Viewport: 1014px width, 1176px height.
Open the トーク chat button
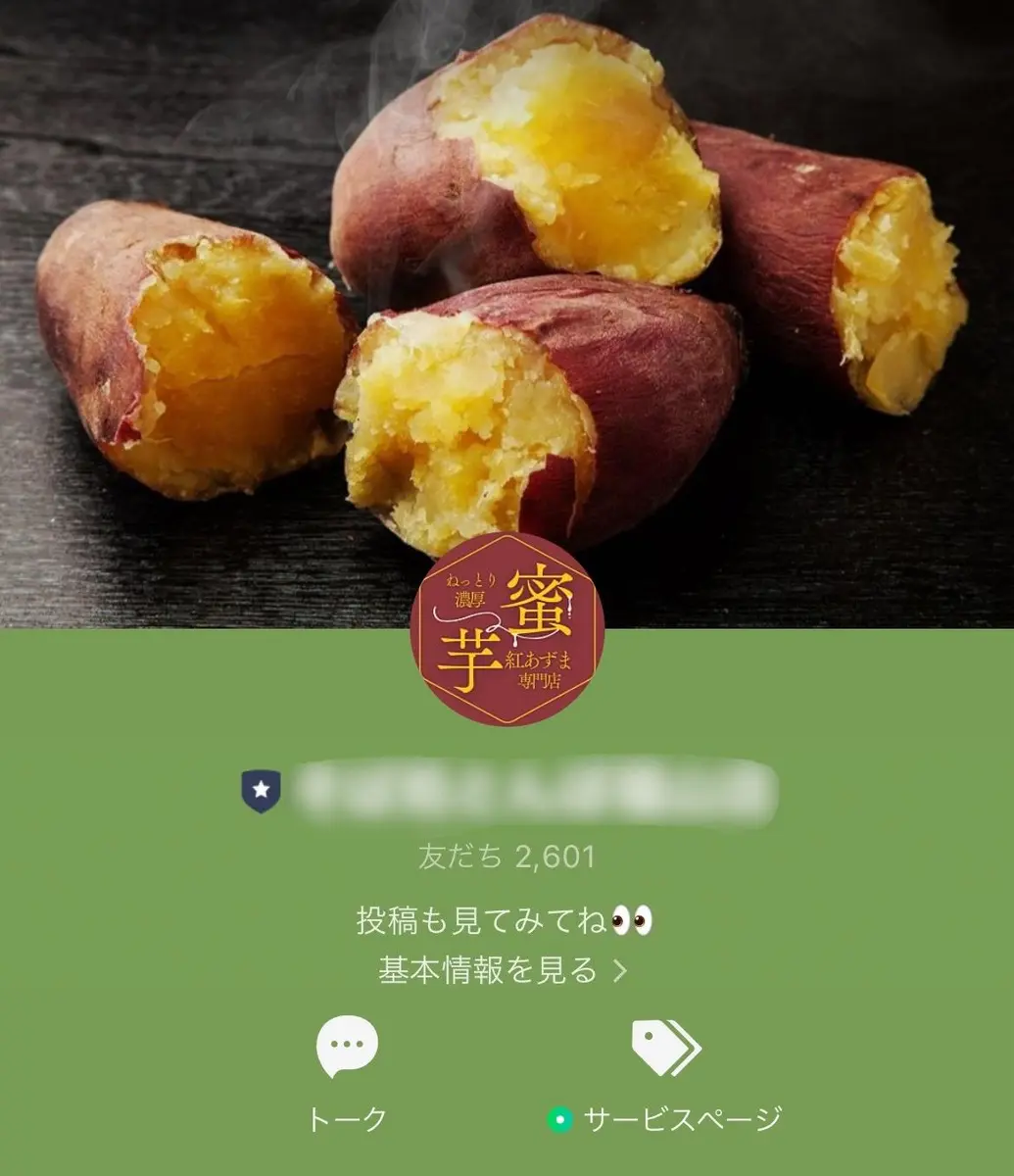coord(347,1075)
